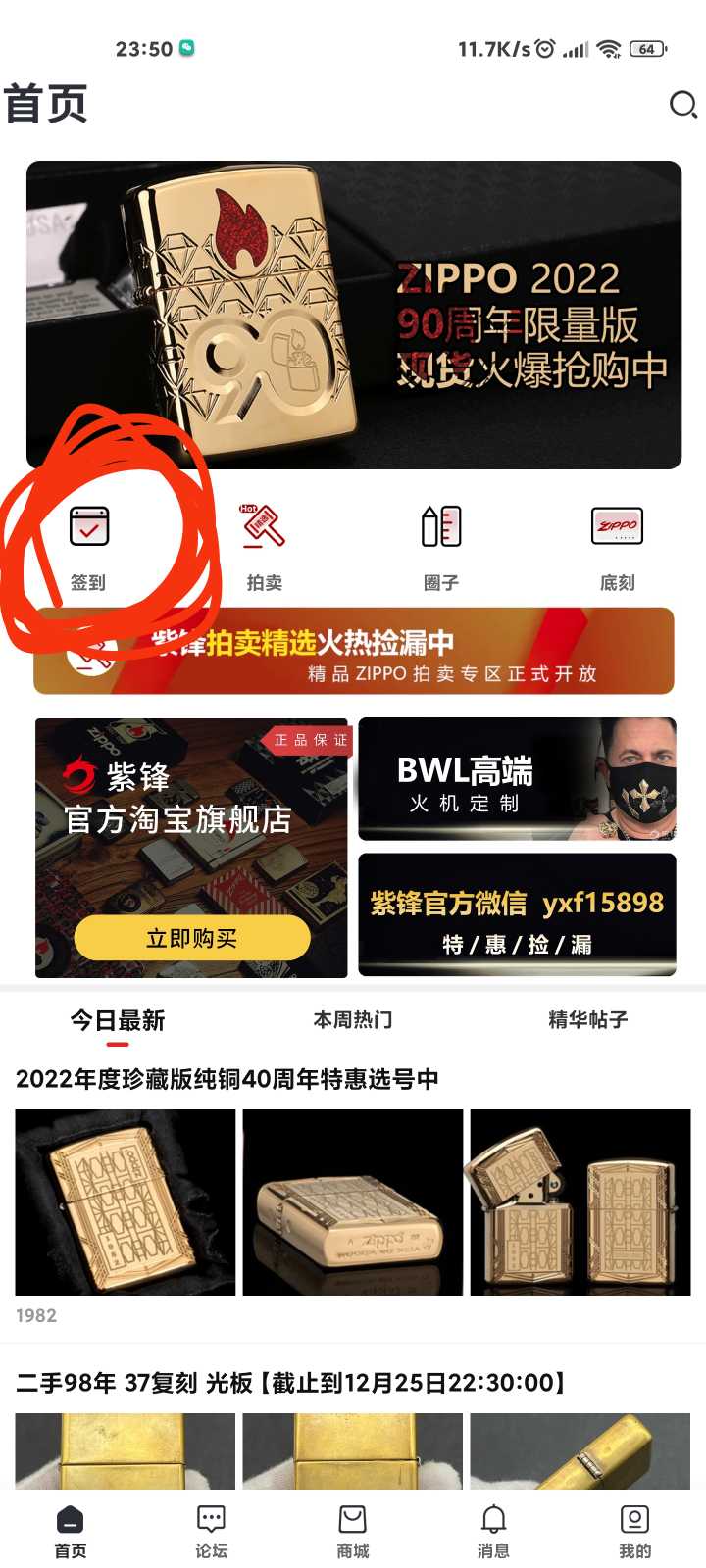Switch to the 本周热门 tab
Viewport: 706px width, 1568px height.
click(x=353, y=1020)
